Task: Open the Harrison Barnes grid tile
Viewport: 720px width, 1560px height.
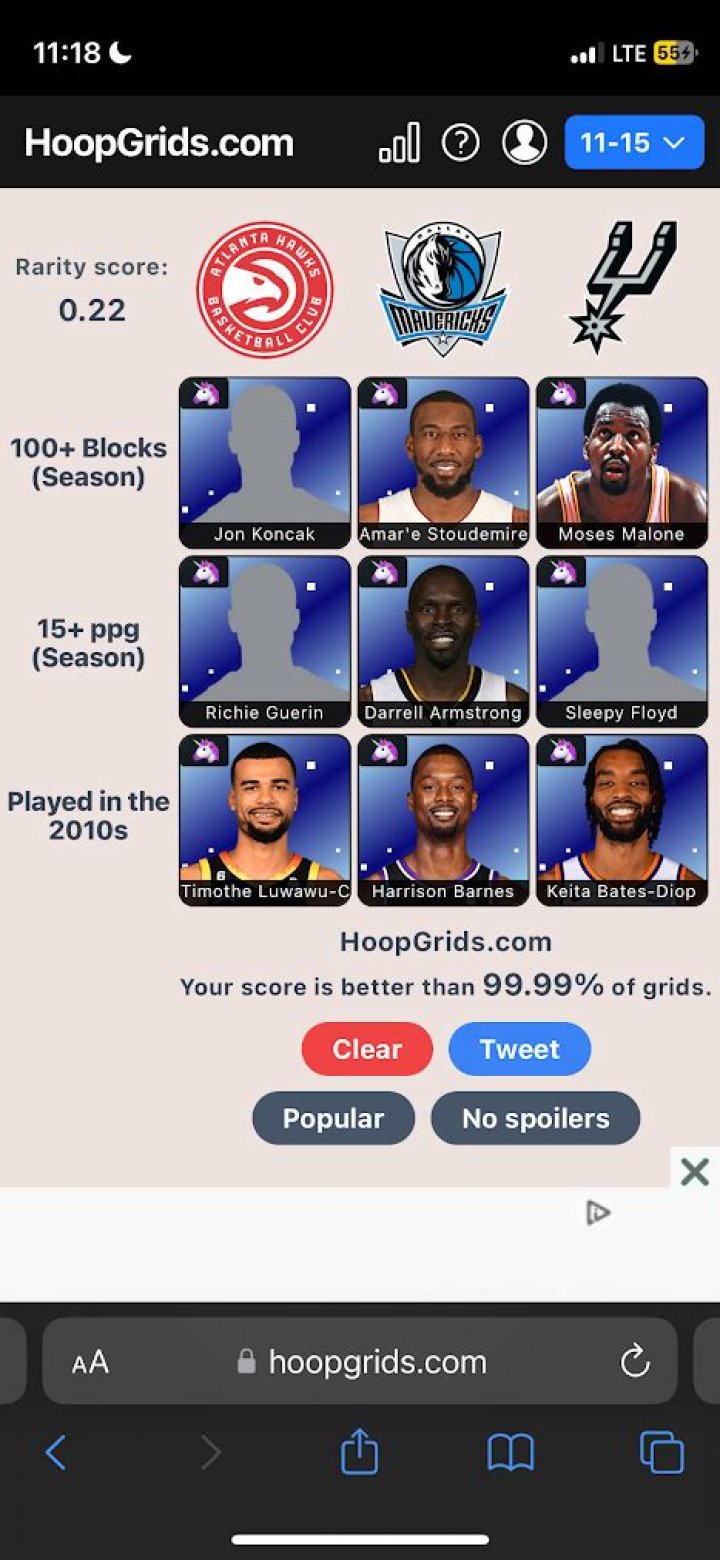Action: (443, 820)
